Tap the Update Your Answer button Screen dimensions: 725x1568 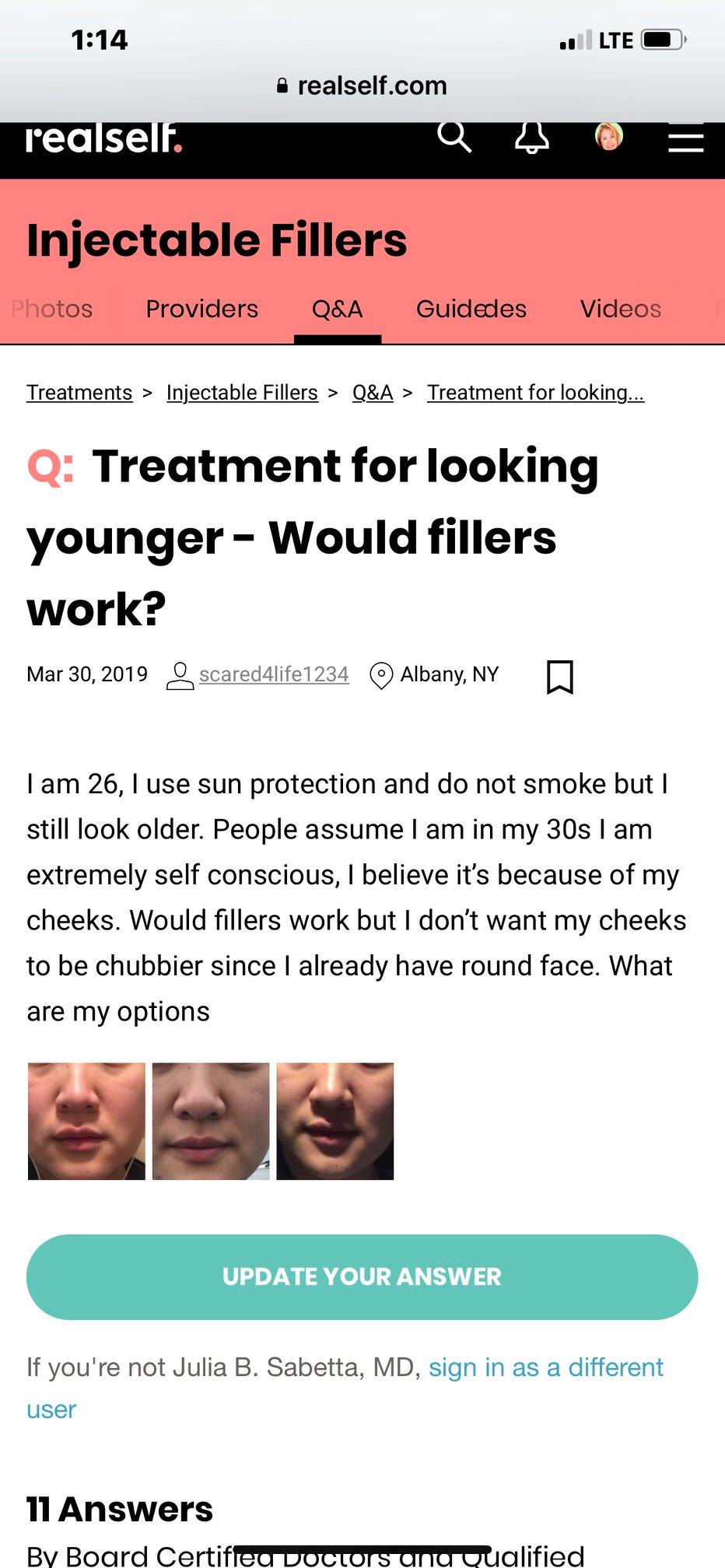(362, 1276)
